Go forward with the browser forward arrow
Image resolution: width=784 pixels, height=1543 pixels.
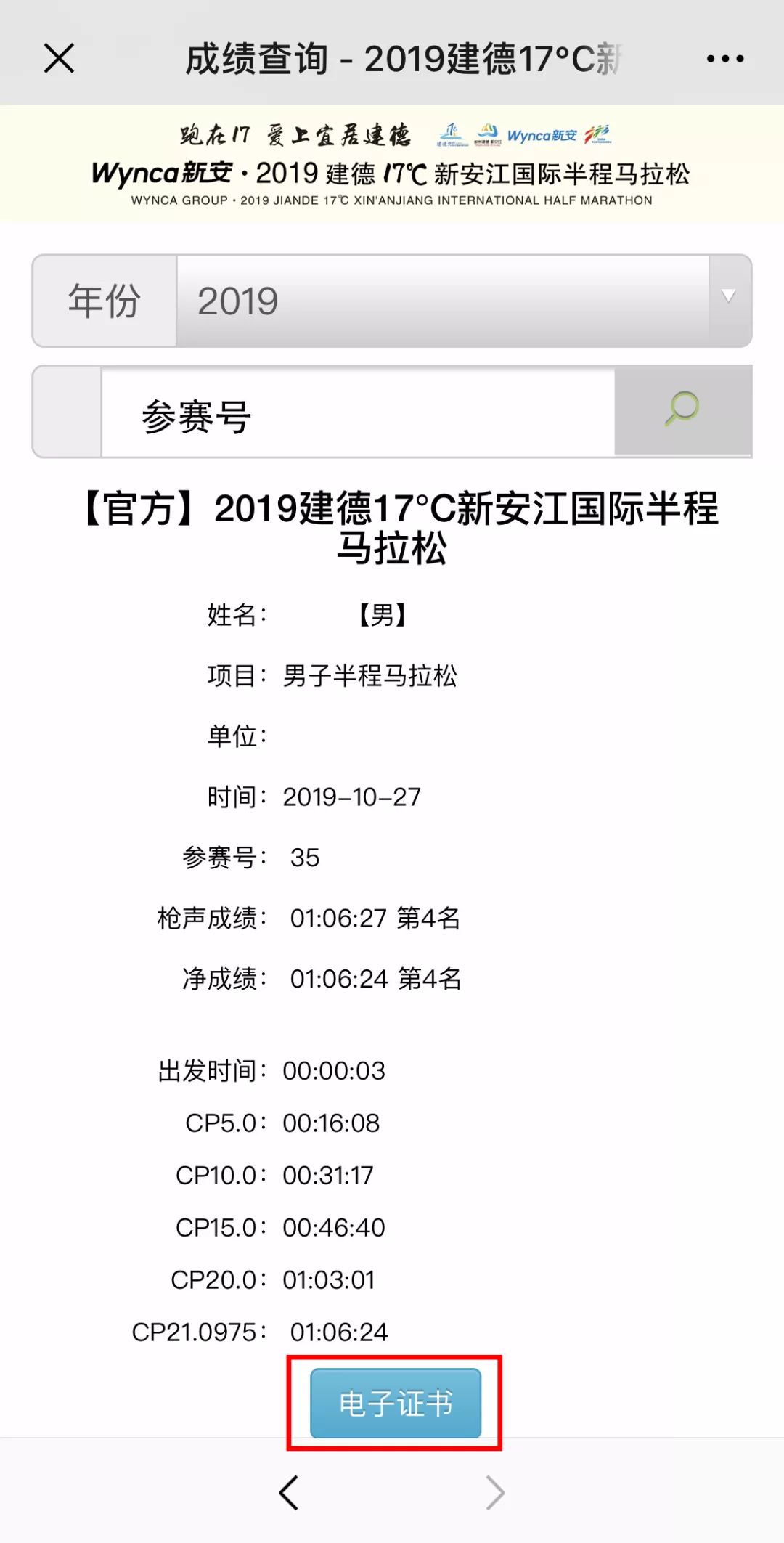point(494,1492)
